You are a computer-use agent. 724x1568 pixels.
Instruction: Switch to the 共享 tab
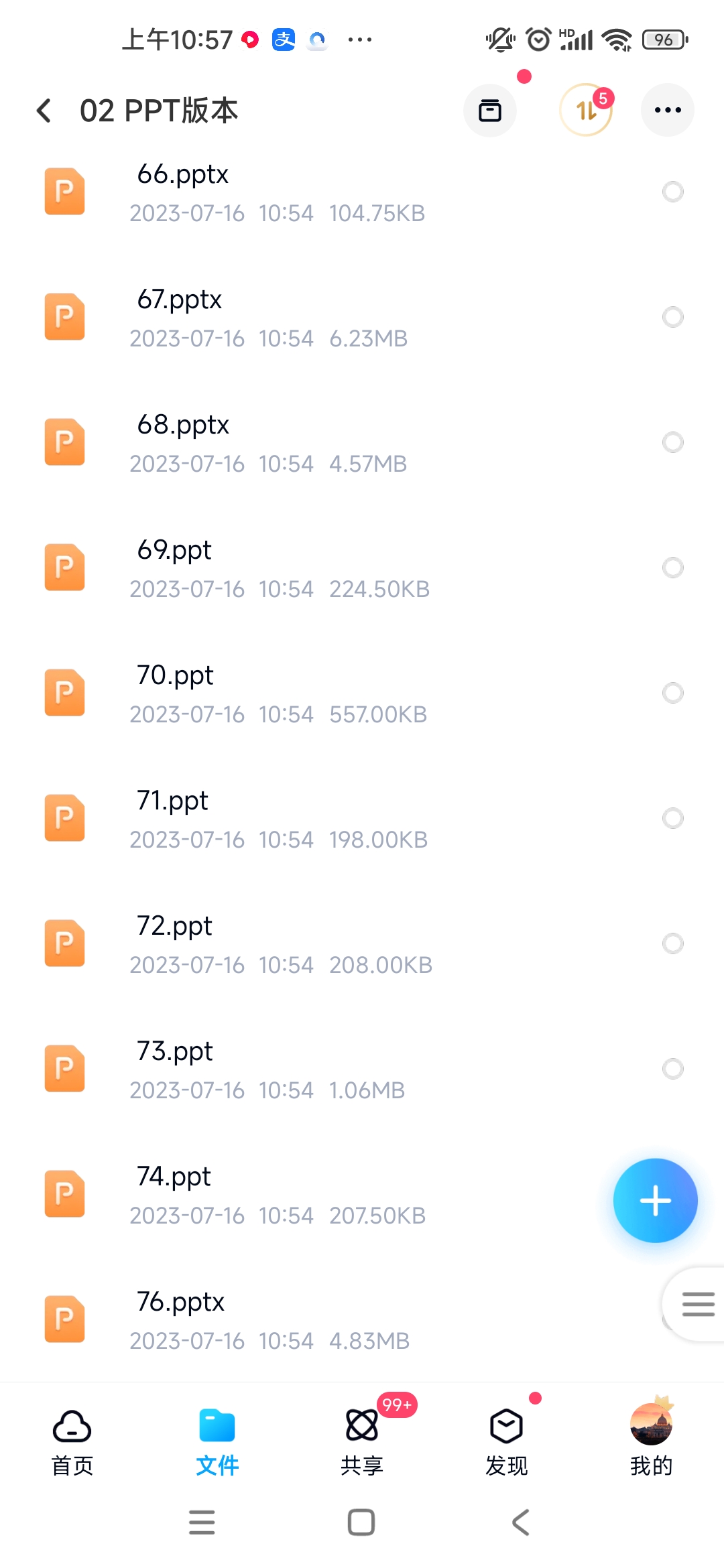coord(362,1442)
